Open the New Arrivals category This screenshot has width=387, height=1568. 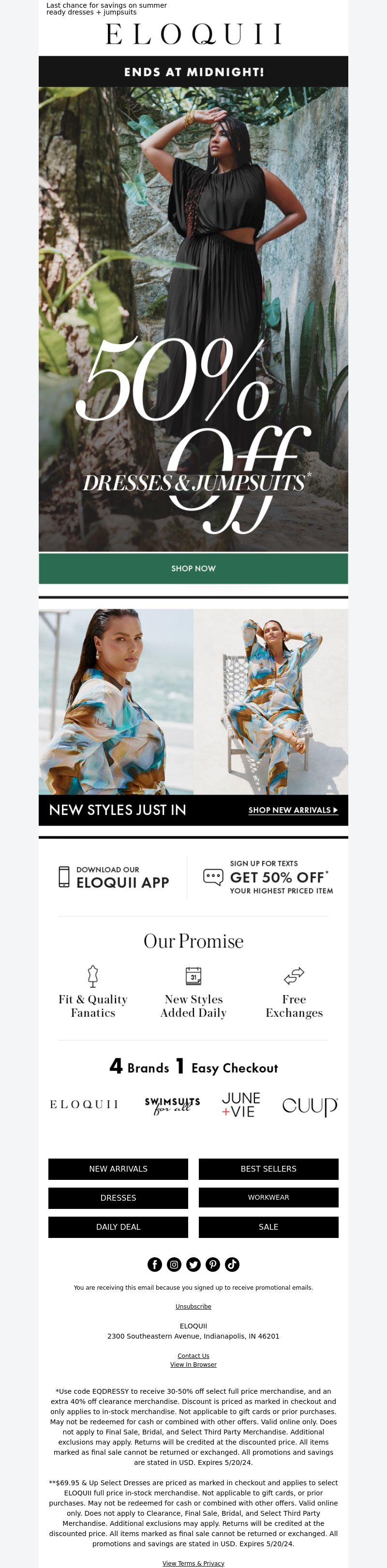tap(118, 1169)
